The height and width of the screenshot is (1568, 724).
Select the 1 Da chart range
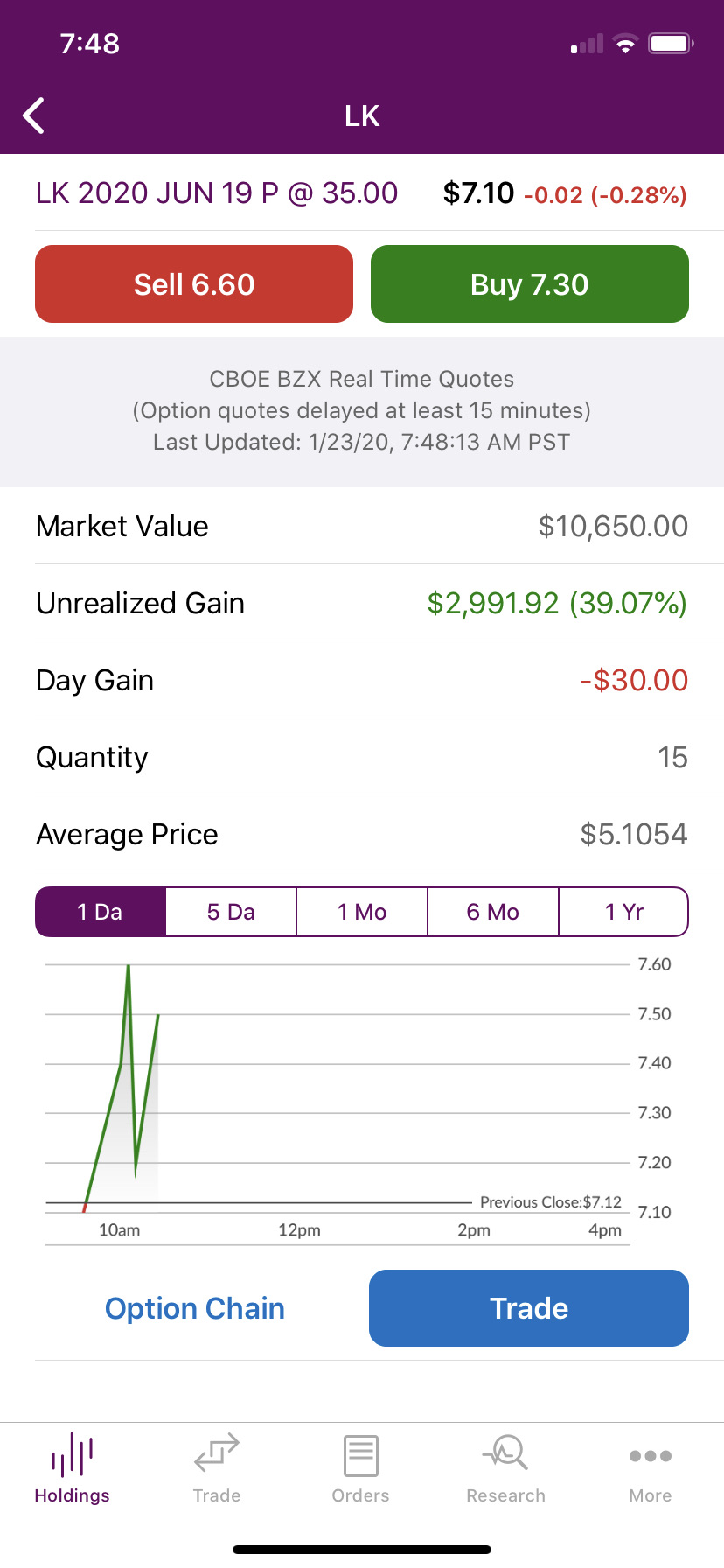[101, 912]
